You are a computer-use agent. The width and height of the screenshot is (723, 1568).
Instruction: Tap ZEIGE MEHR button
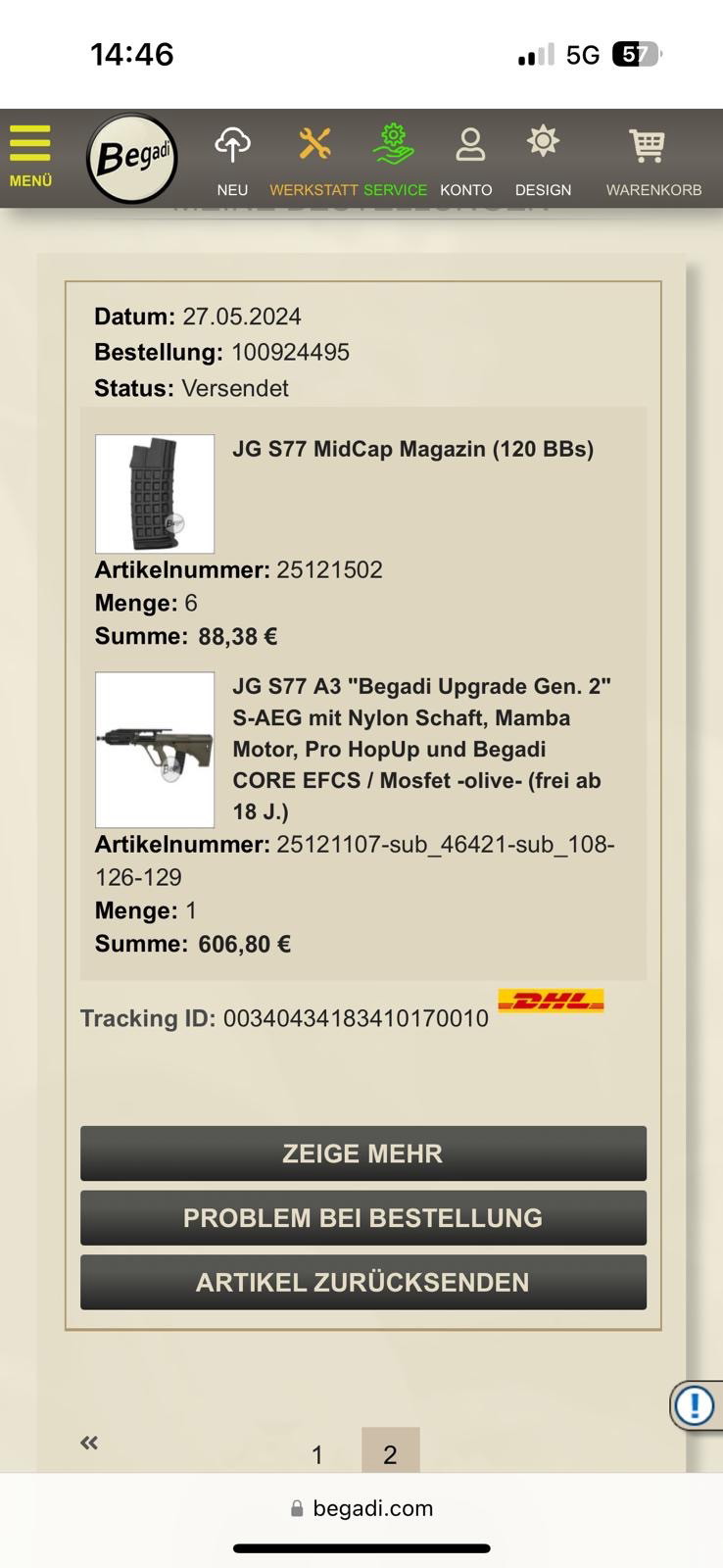point(363,1153)
